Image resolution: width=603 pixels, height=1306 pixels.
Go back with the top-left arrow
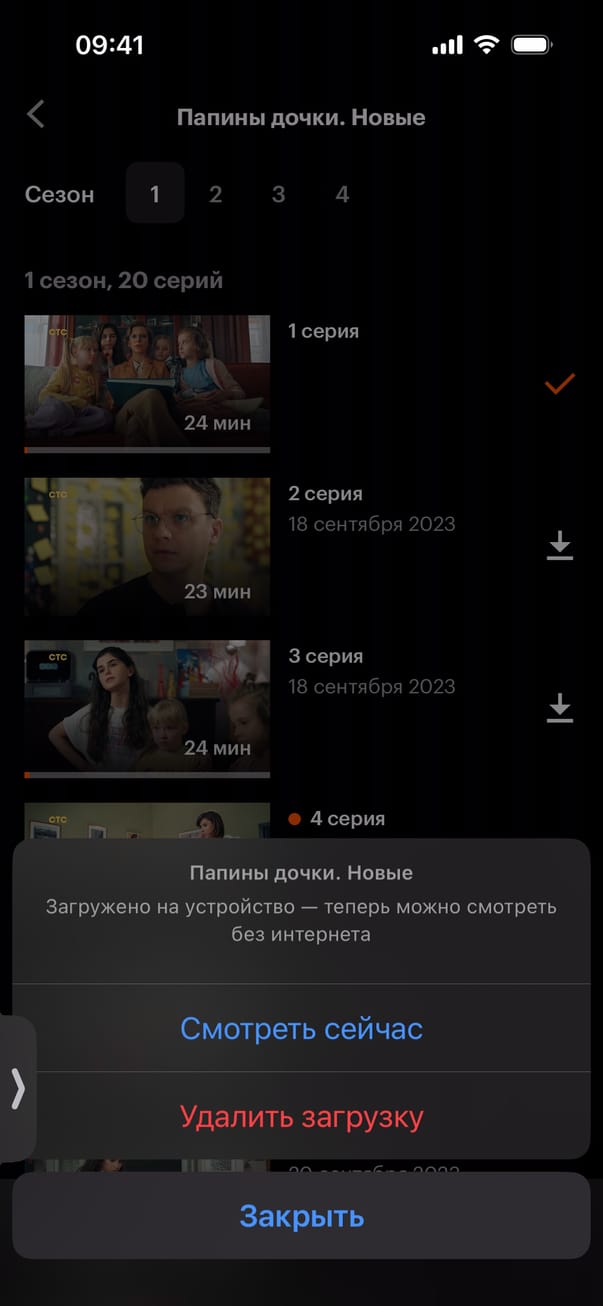click(36, 115)
